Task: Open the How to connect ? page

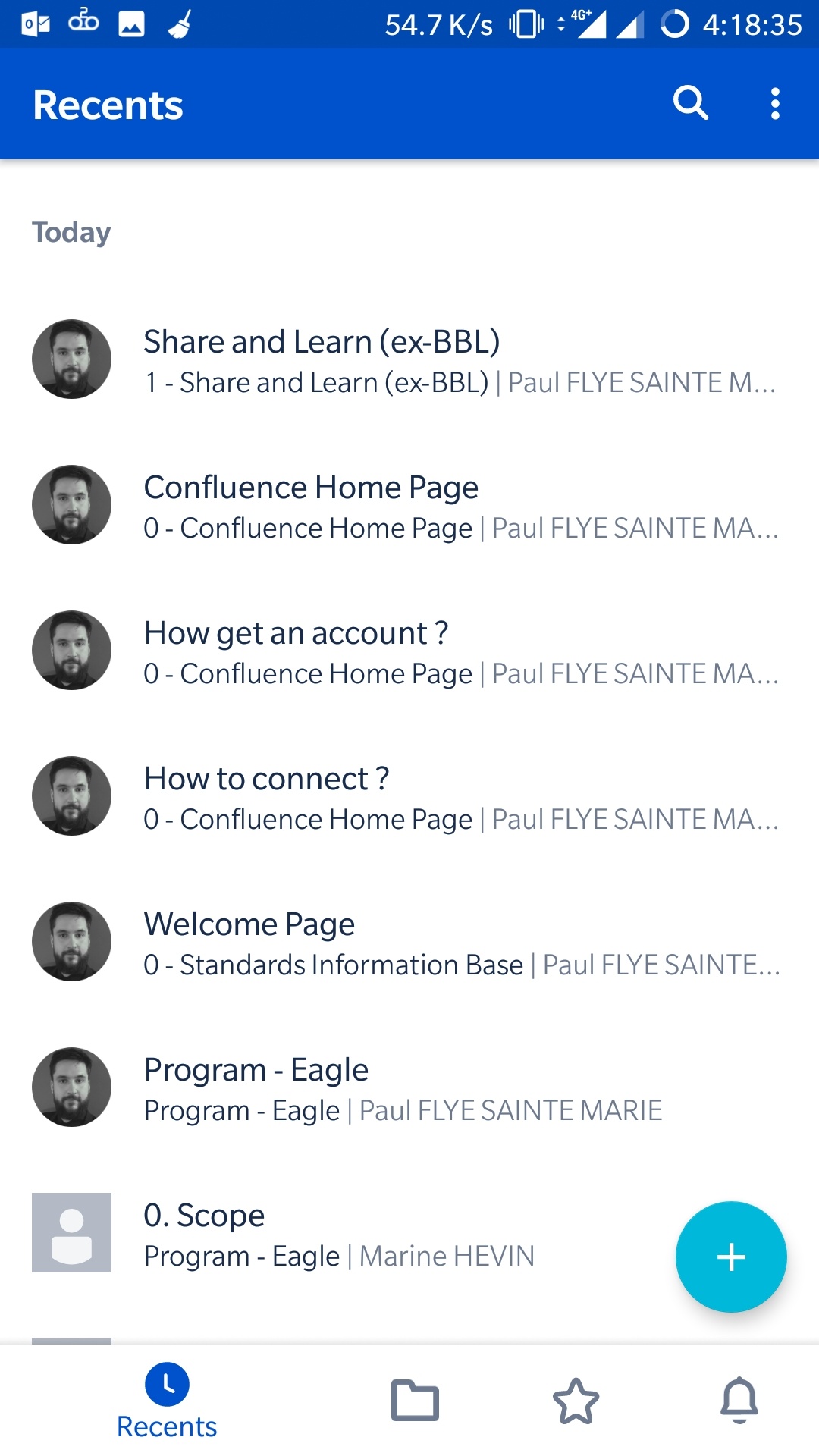Action: pos(409,796)
